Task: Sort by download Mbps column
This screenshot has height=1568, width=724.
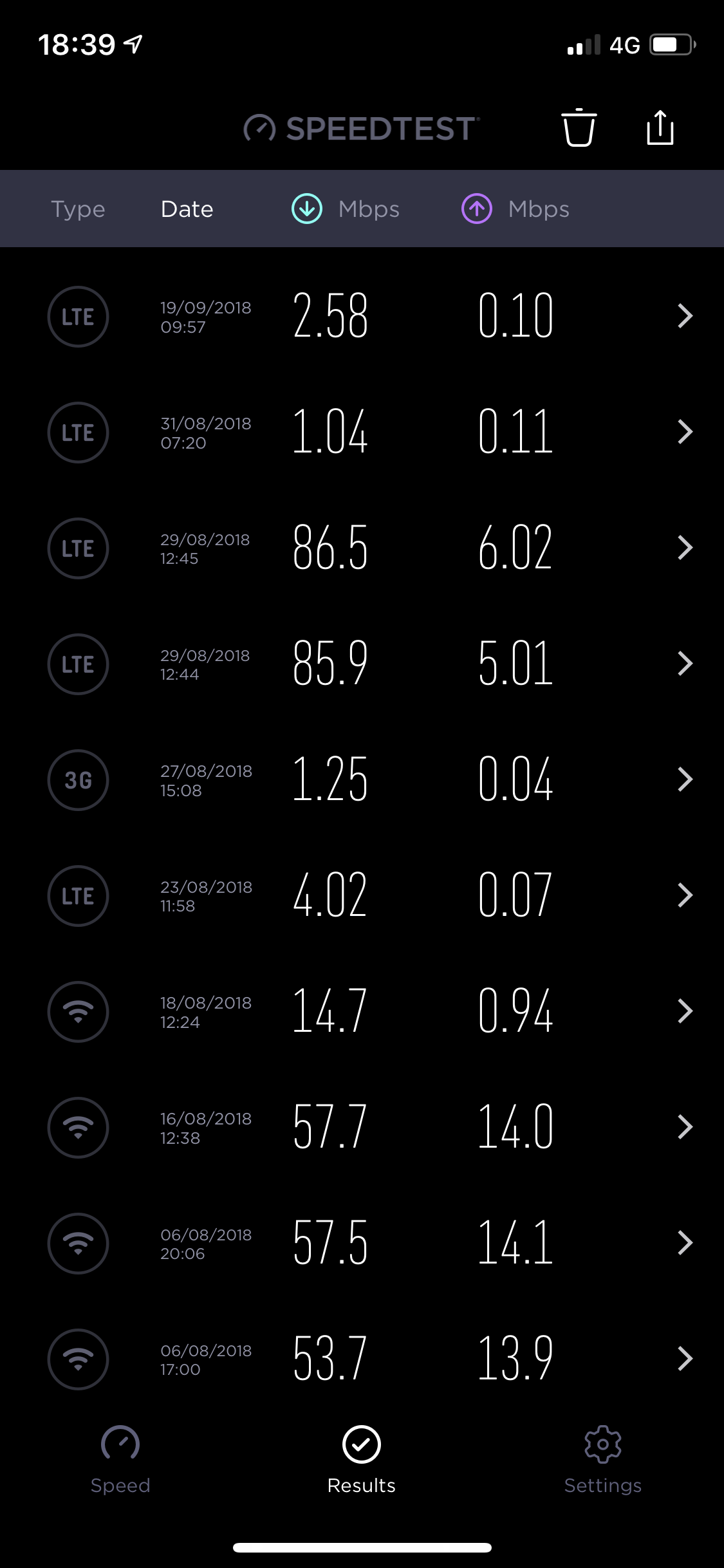Action: 346,209
